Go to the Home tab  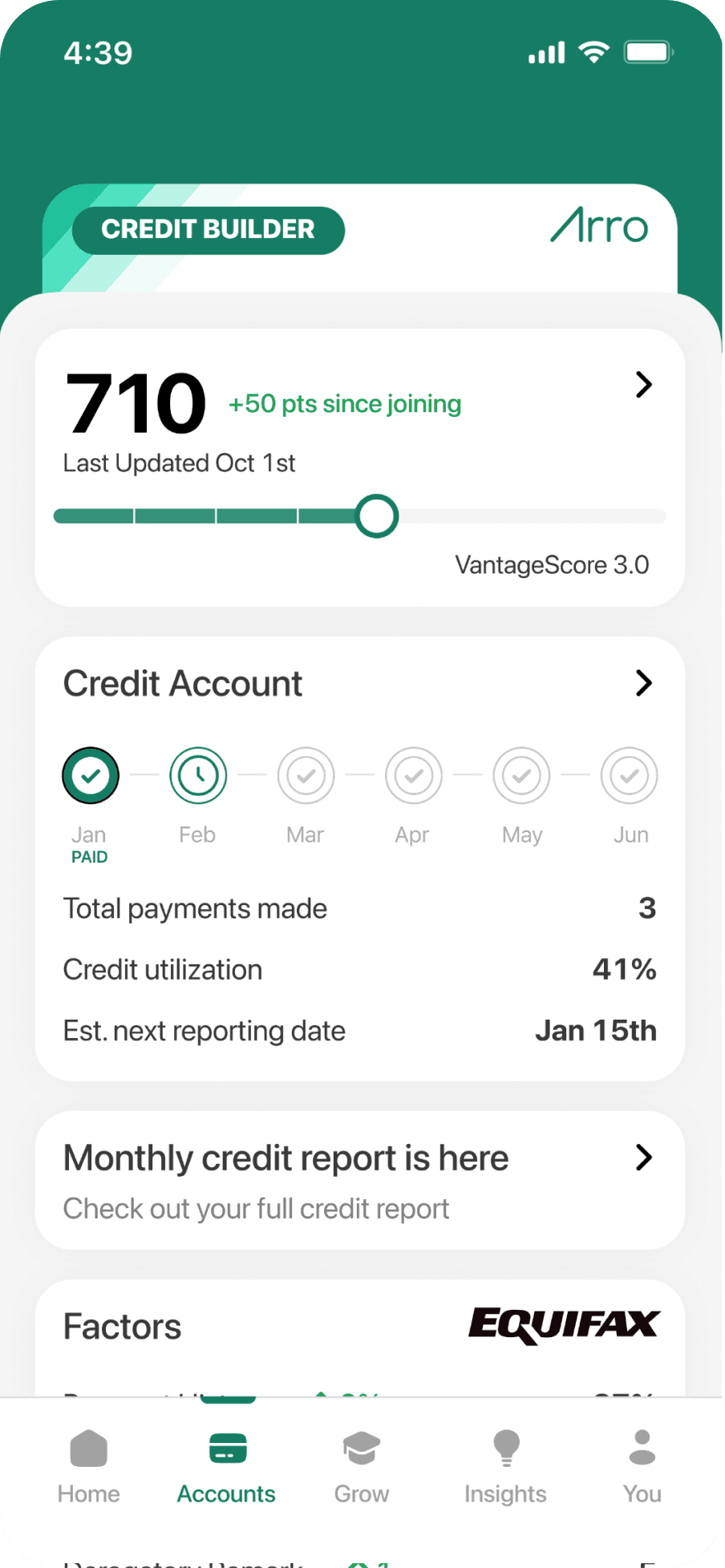click(88, 1467)
